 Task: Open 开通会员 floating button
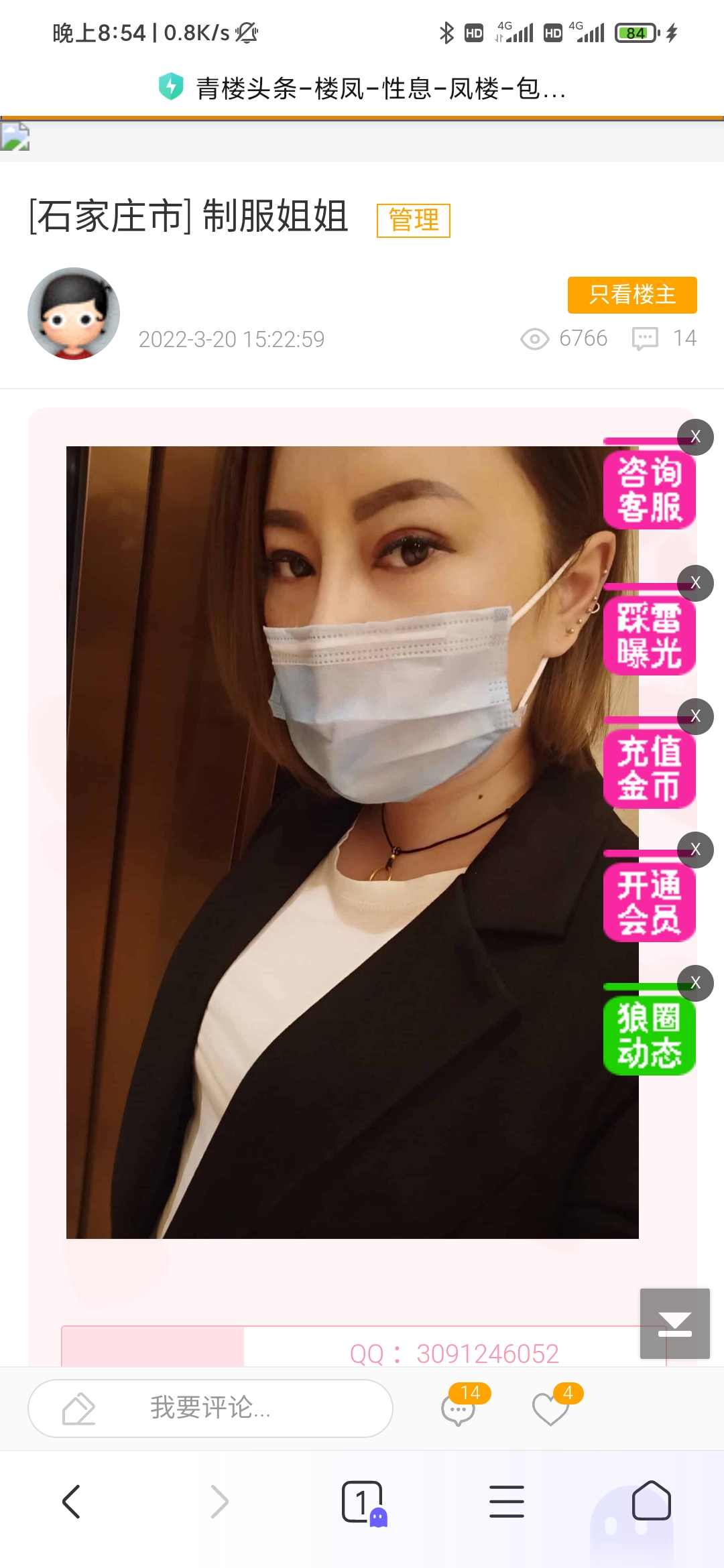coord(648,903)
